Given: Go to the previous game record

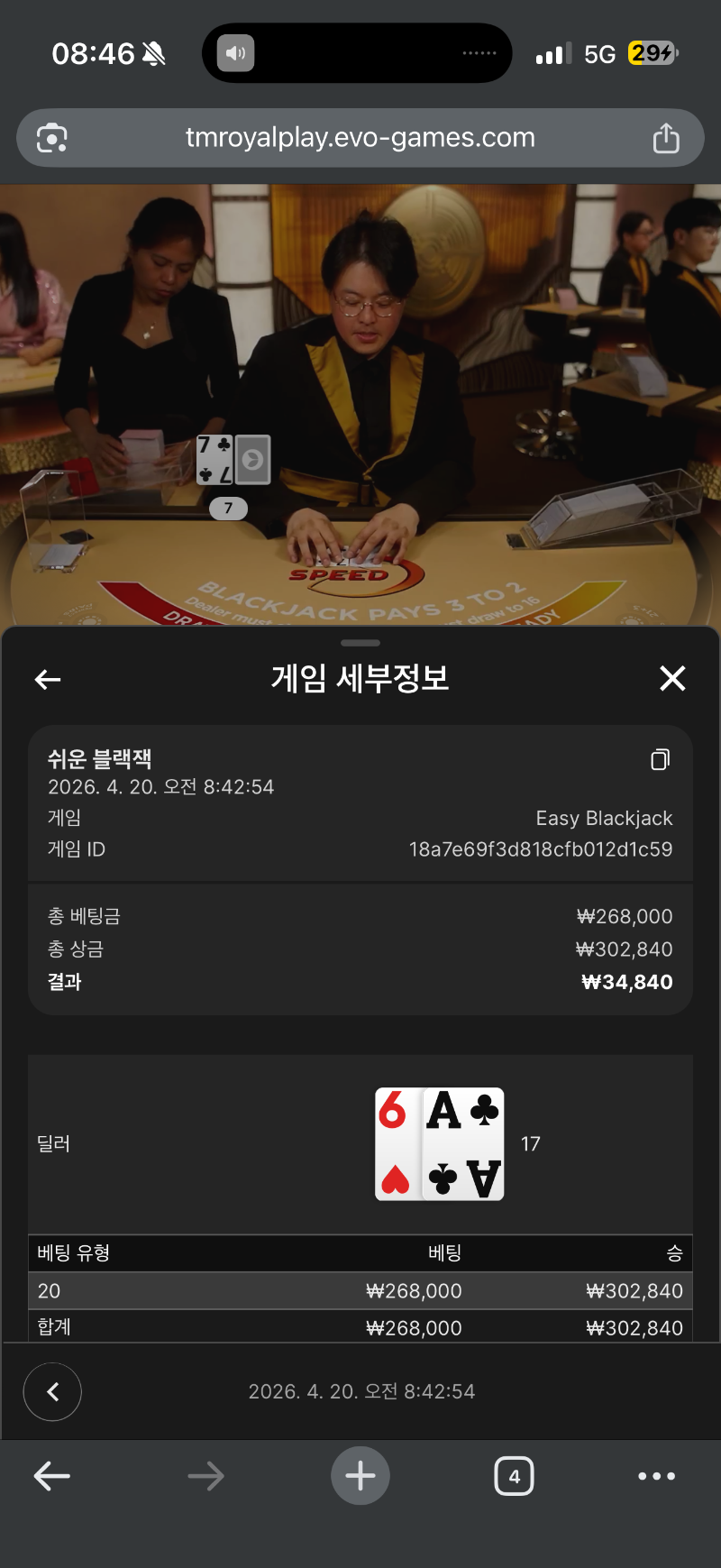Looking at the screenshot, I should (x=52, y=1391).
